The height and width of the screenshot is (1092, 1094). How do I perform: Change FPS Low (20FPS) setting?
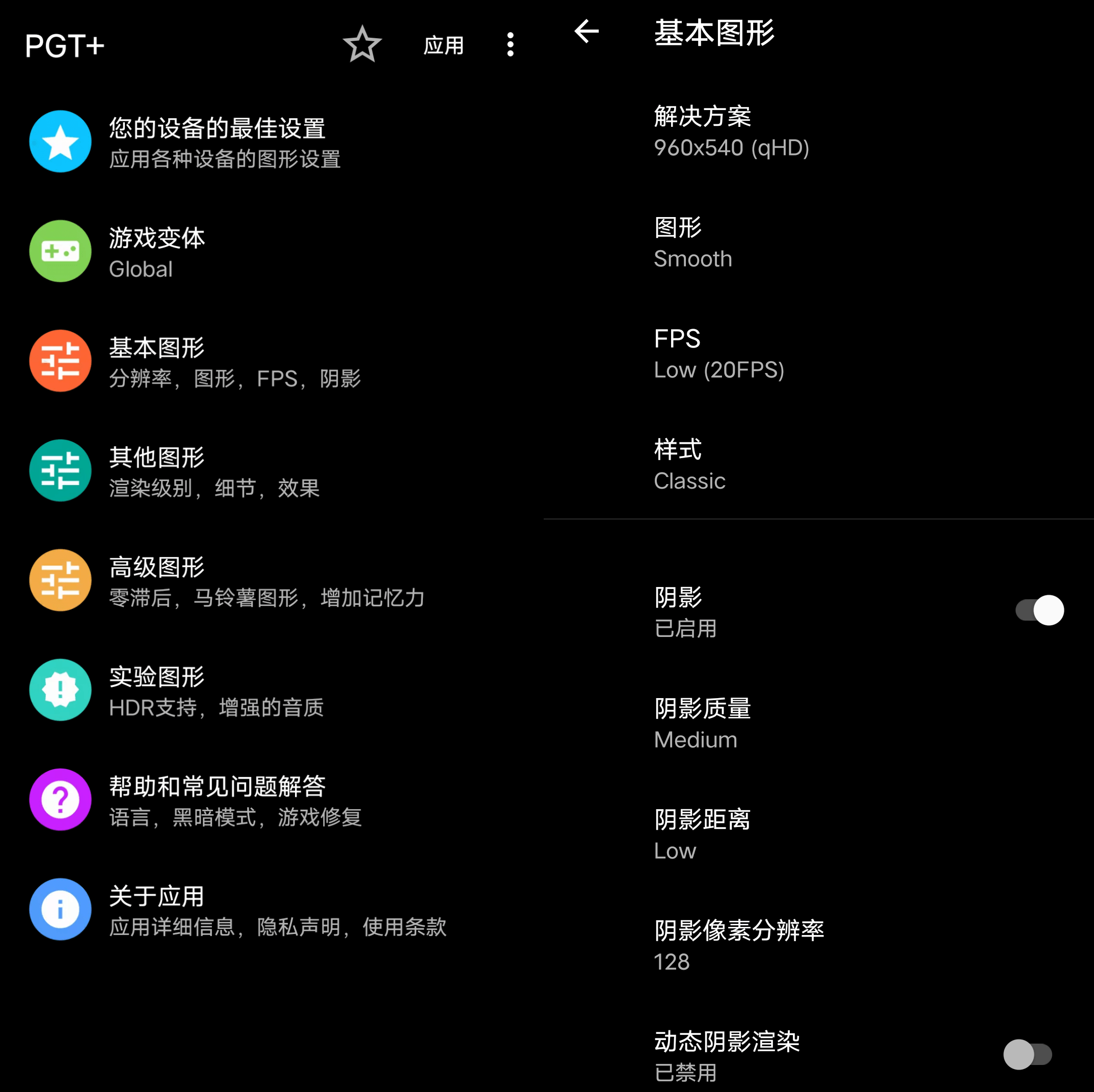[x=718, y=354]
